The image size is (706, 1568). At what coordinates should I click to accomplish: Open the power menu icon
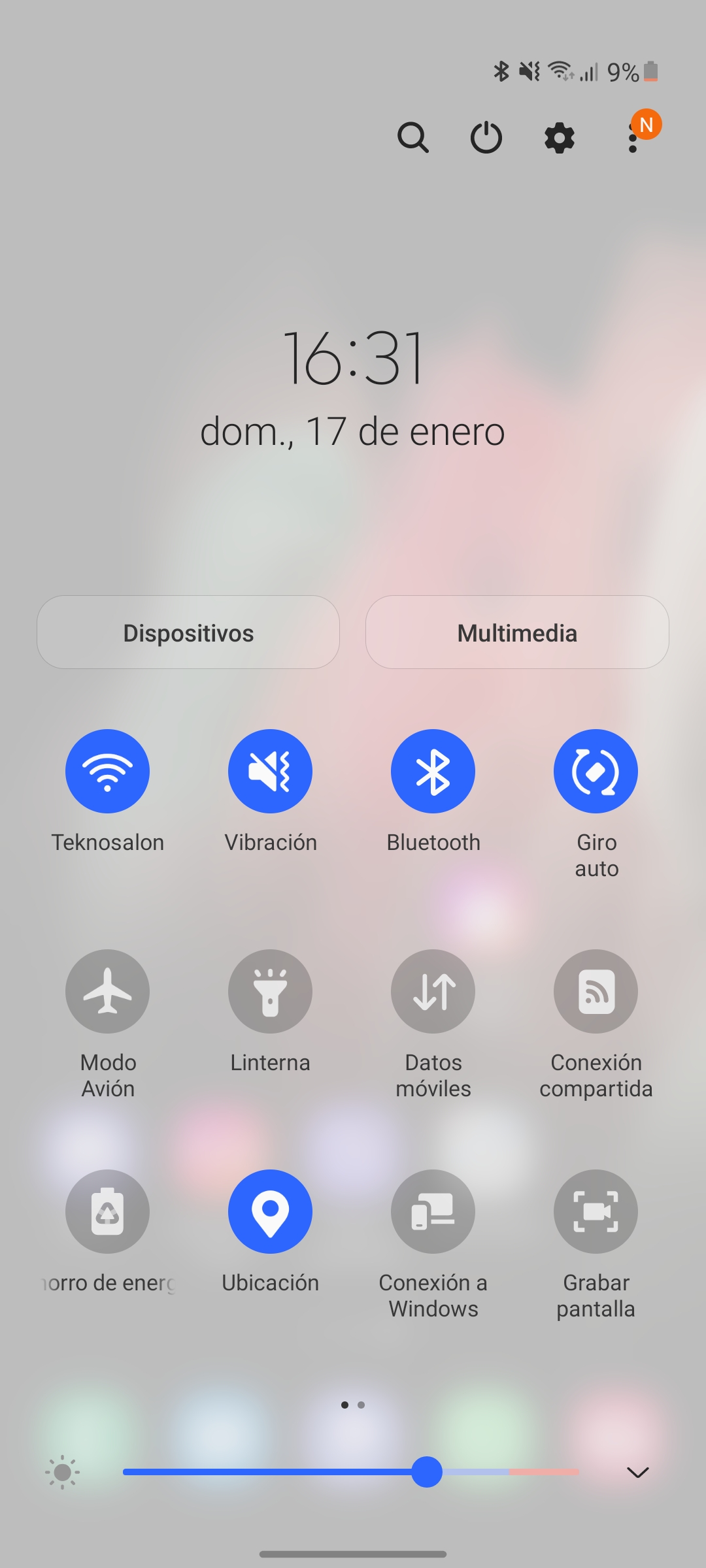pos(486,138)
